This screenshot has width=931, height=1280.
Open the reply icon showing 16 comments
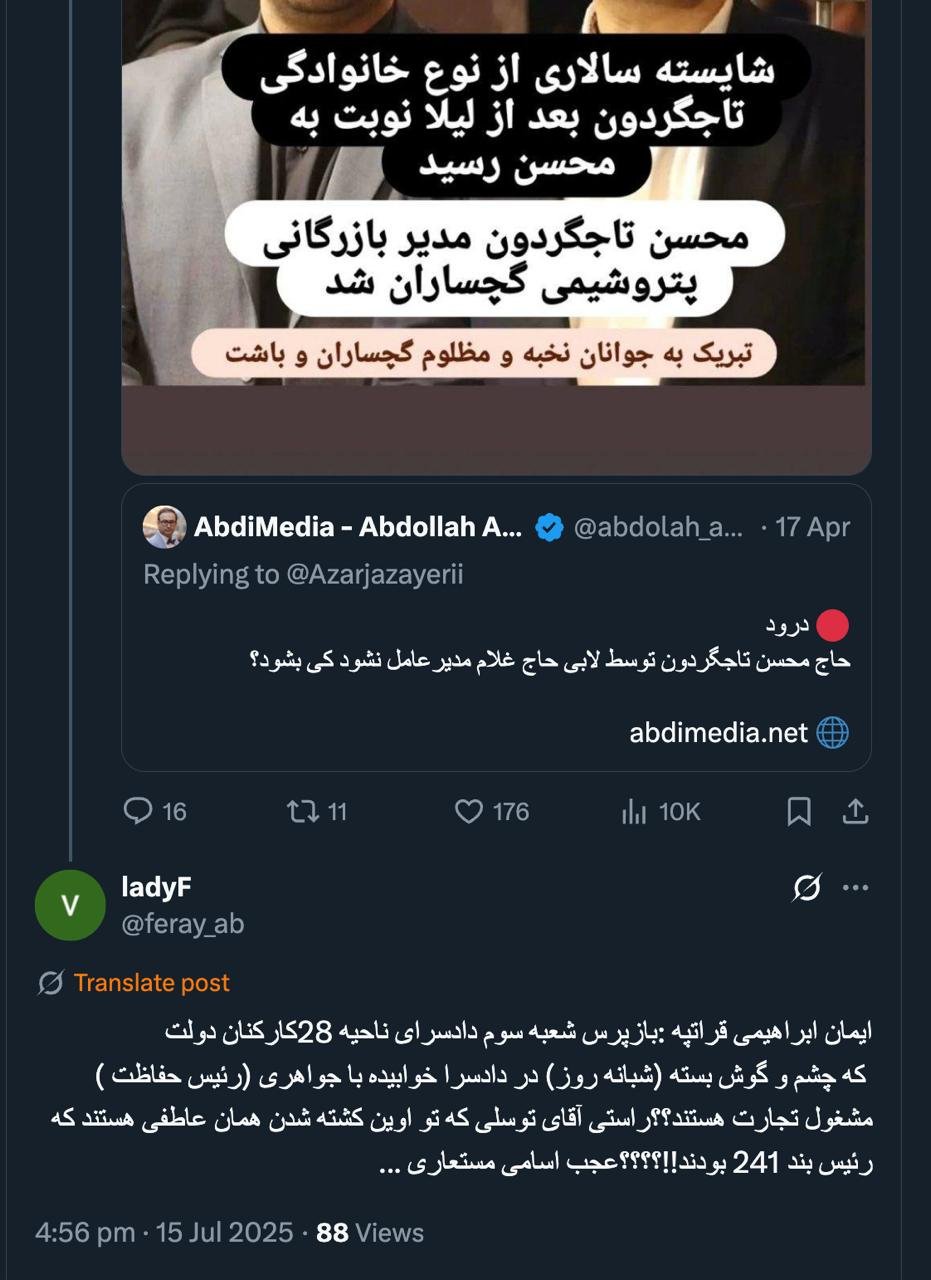(x=138, y=811)
